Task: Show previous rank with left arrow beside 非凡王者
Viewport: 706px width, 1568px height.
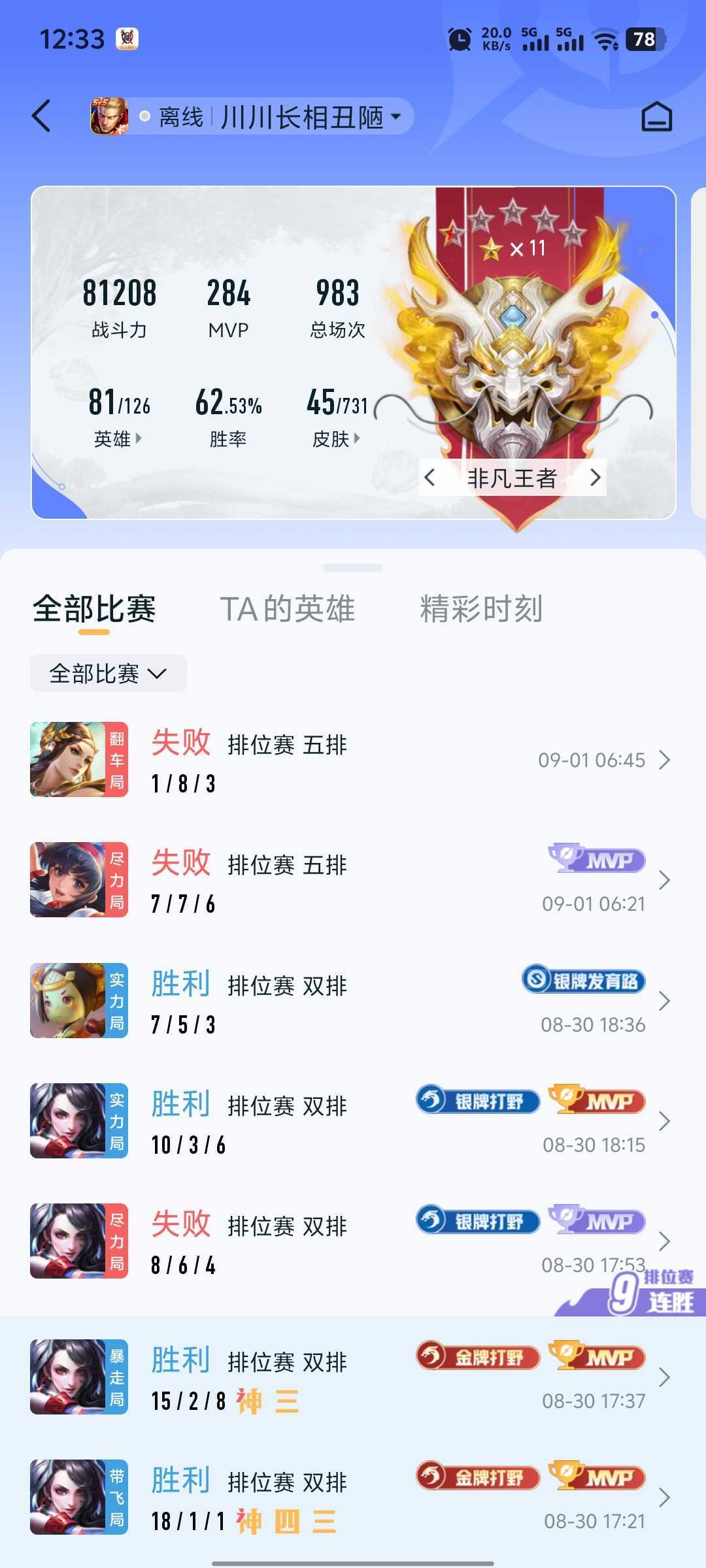Action: point(429,478)
